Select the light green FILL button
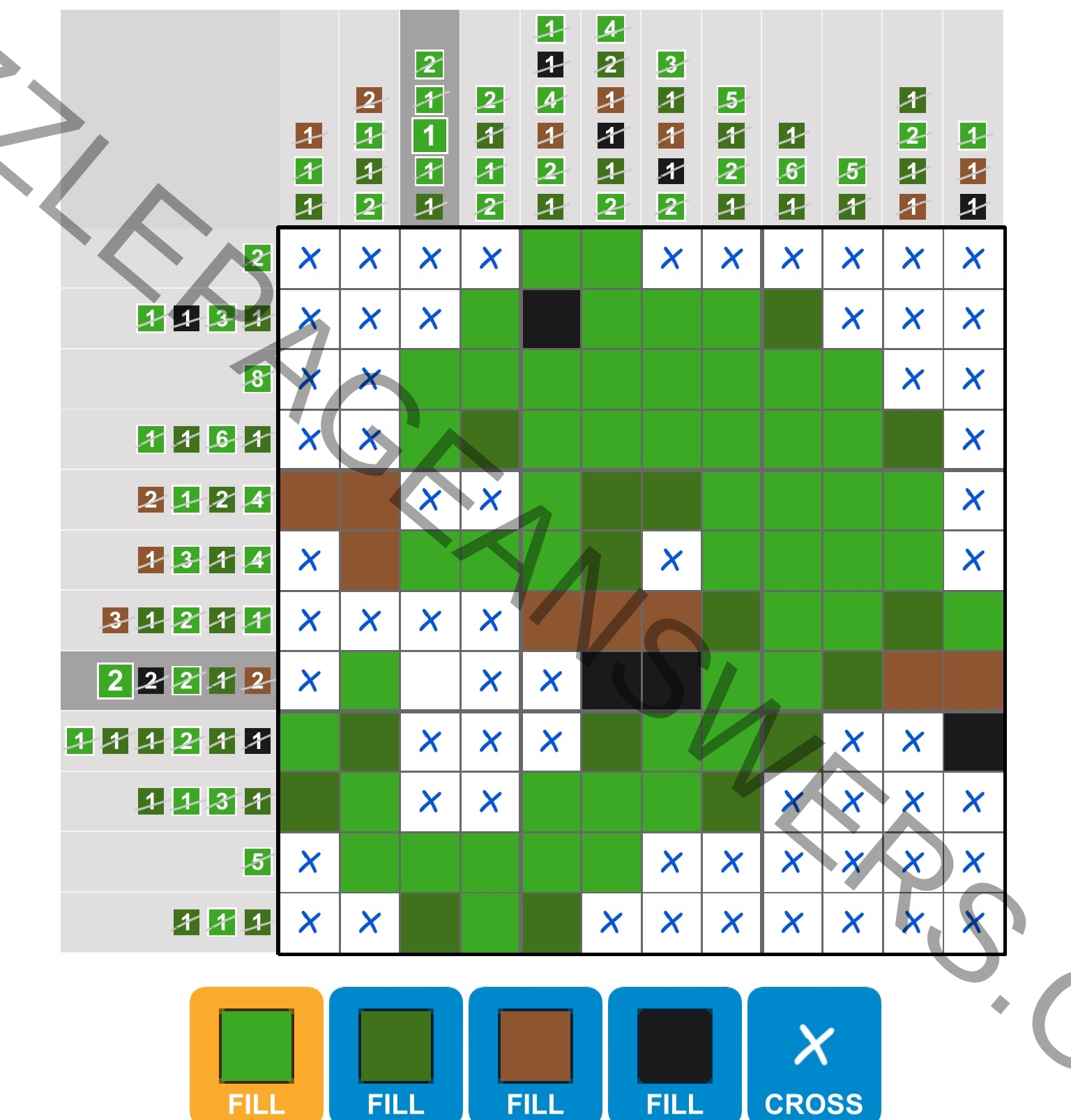 click(x=256, y=1053)
